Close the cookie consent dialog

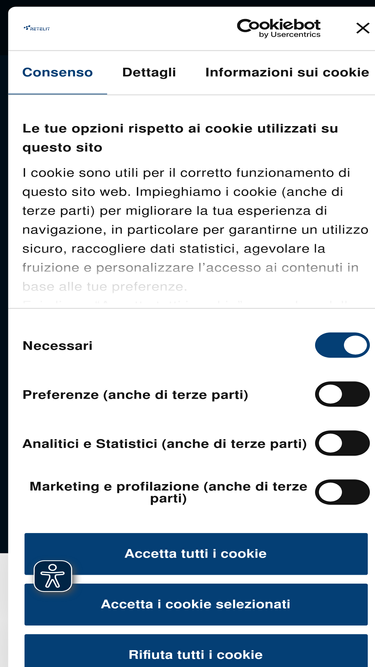[362, 29]
